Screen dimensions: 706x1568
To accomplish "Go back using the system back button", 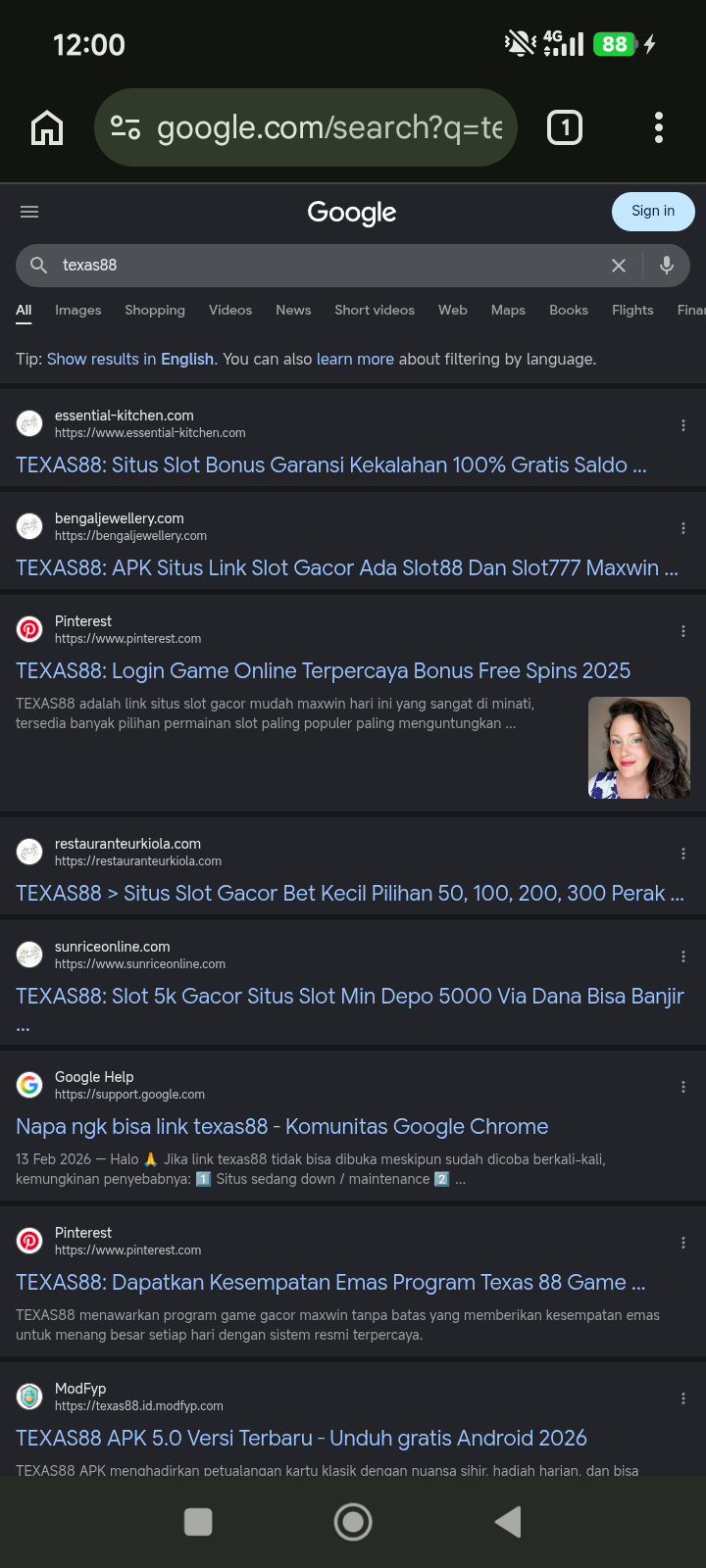I will (x=508, y=1522).
